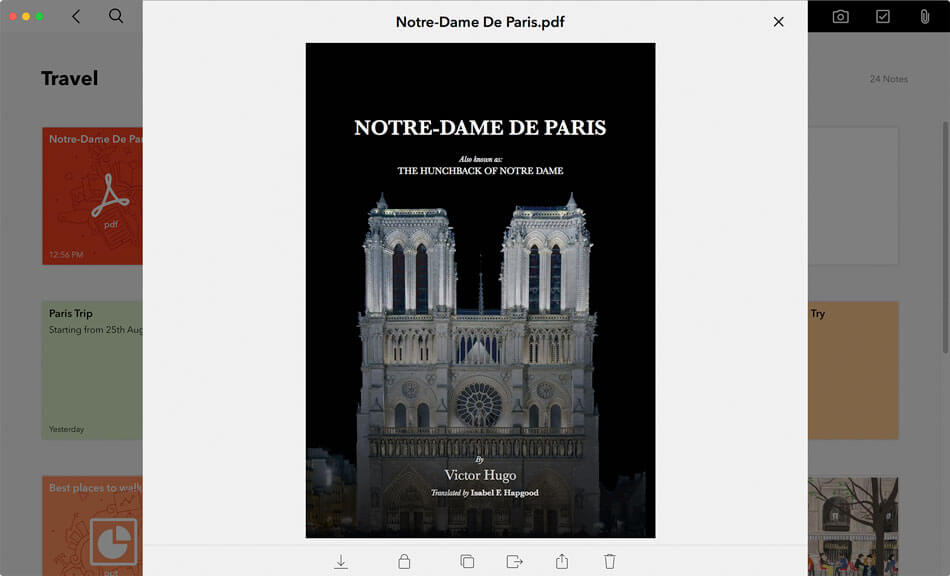Delete the PDF with the trash icon
Viewport: 950px width, 576px height.
coord(610,562)
